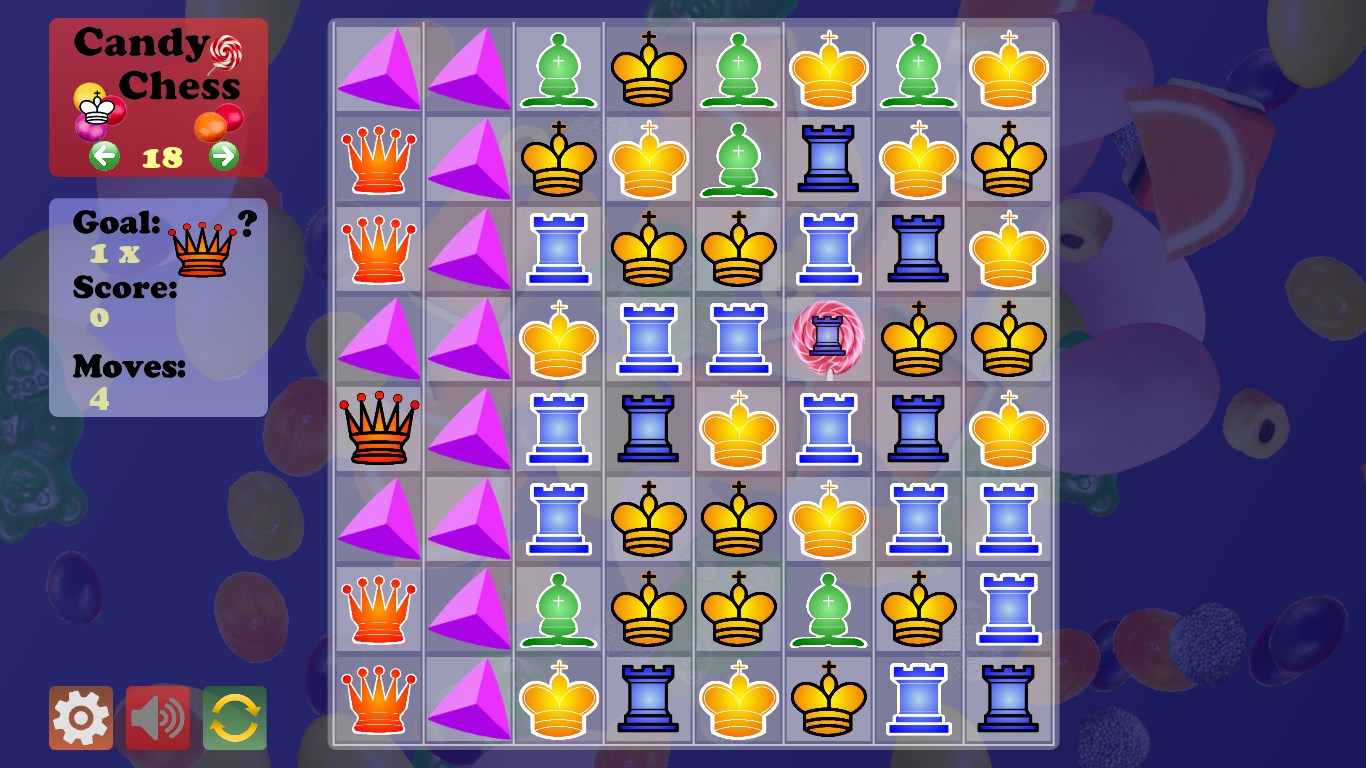
Task: Tap the question mark beside the goal
Action: pyautogui.click(x=247, y=224)
